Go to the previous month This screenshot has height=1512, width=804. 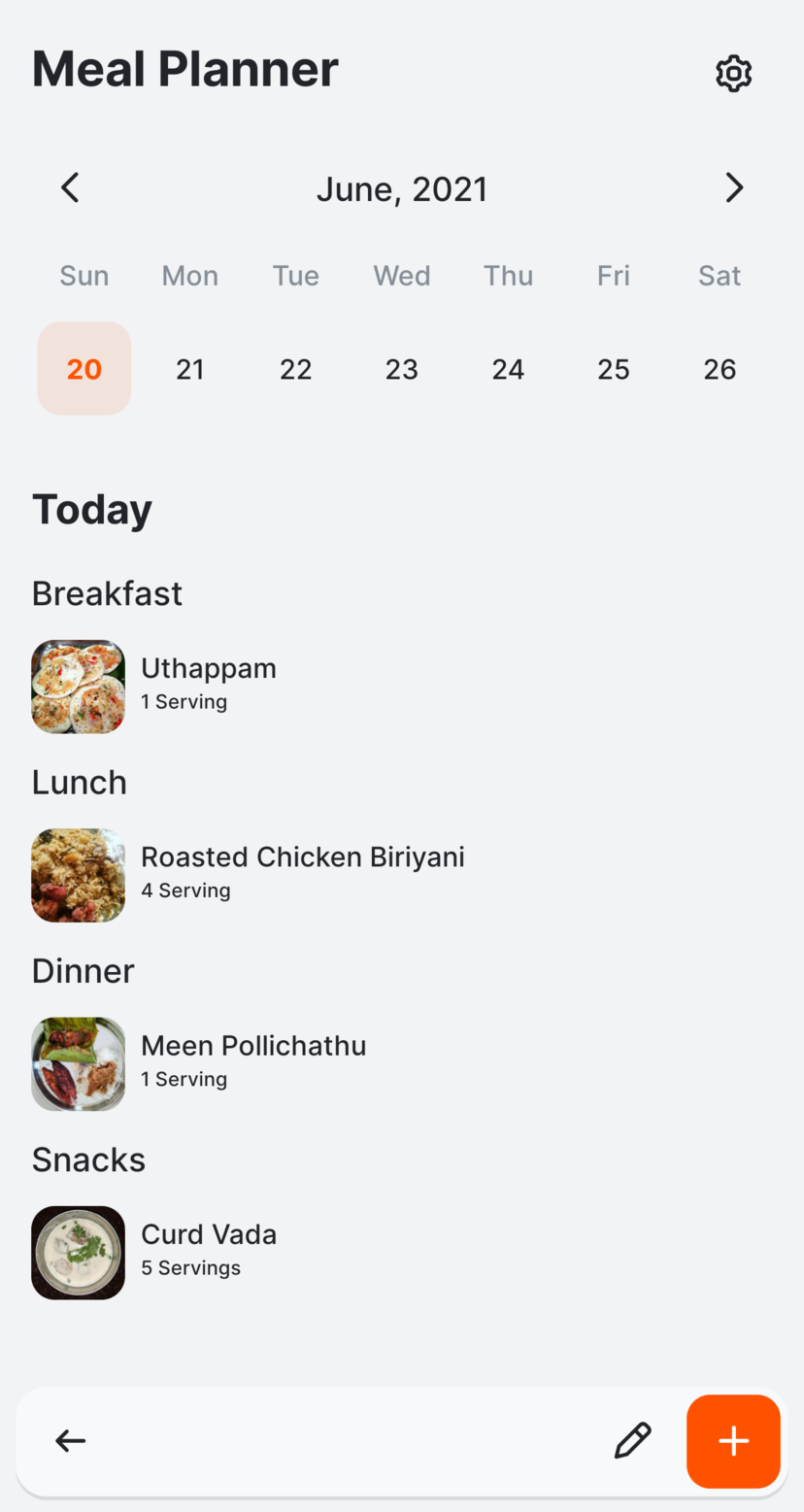coord(70,187)
